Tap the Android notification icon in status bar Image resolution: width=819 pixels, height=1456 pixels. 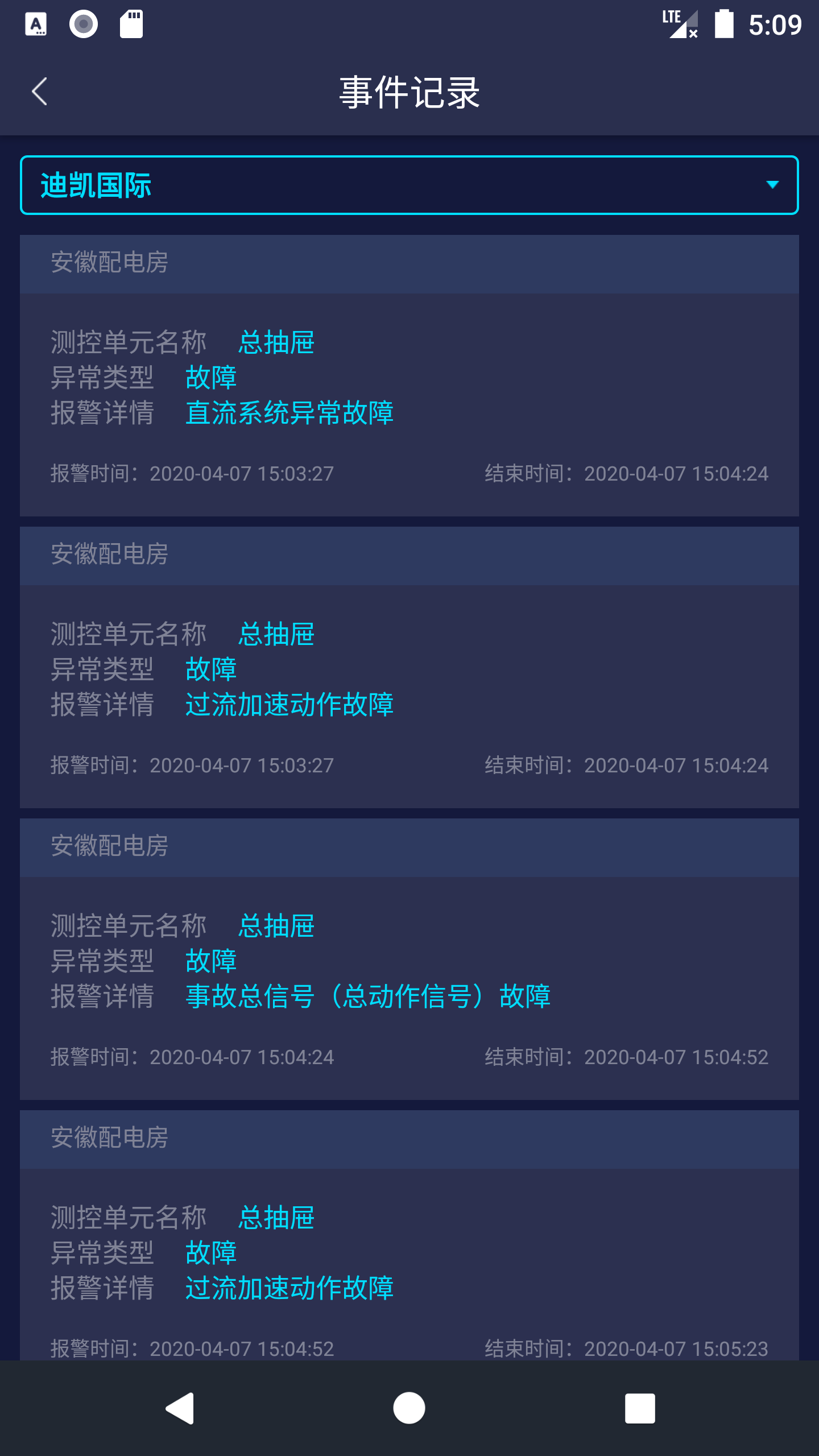[x=36, y=24]
